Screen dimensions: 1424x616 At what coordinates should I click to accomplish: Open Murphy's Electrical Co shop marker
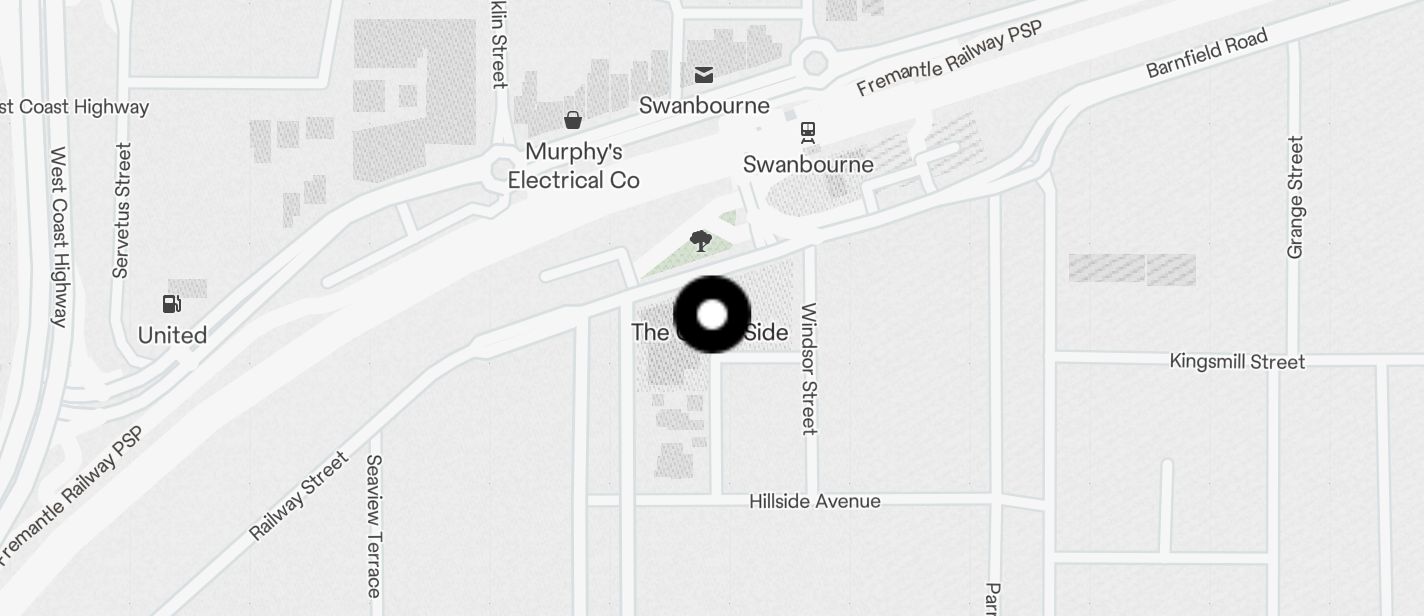click(573, 121)
